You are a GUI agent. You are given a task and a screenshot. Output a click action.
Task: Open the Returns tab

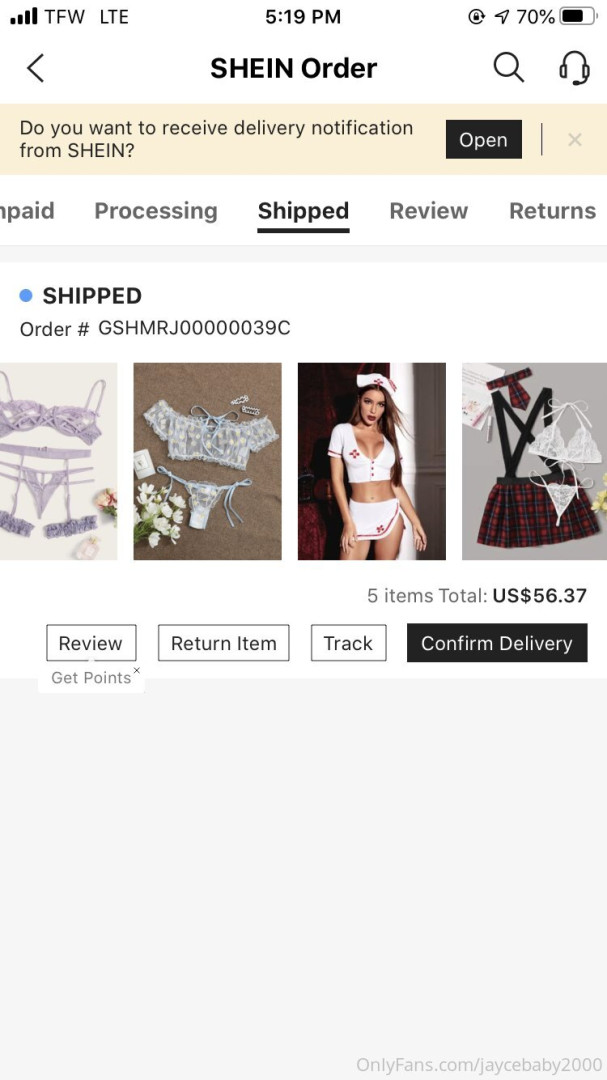click(552, 211)
